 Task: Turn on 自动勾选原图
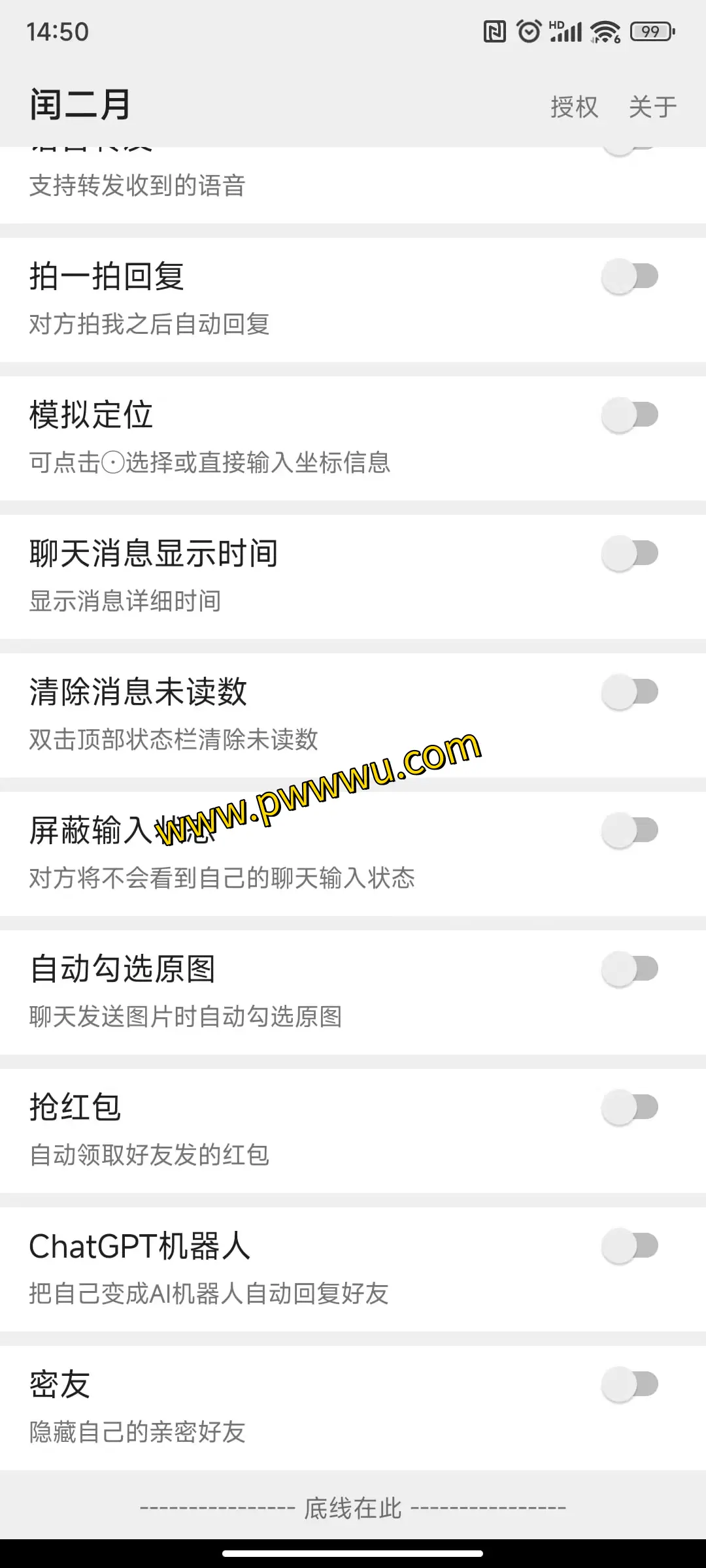630,969
